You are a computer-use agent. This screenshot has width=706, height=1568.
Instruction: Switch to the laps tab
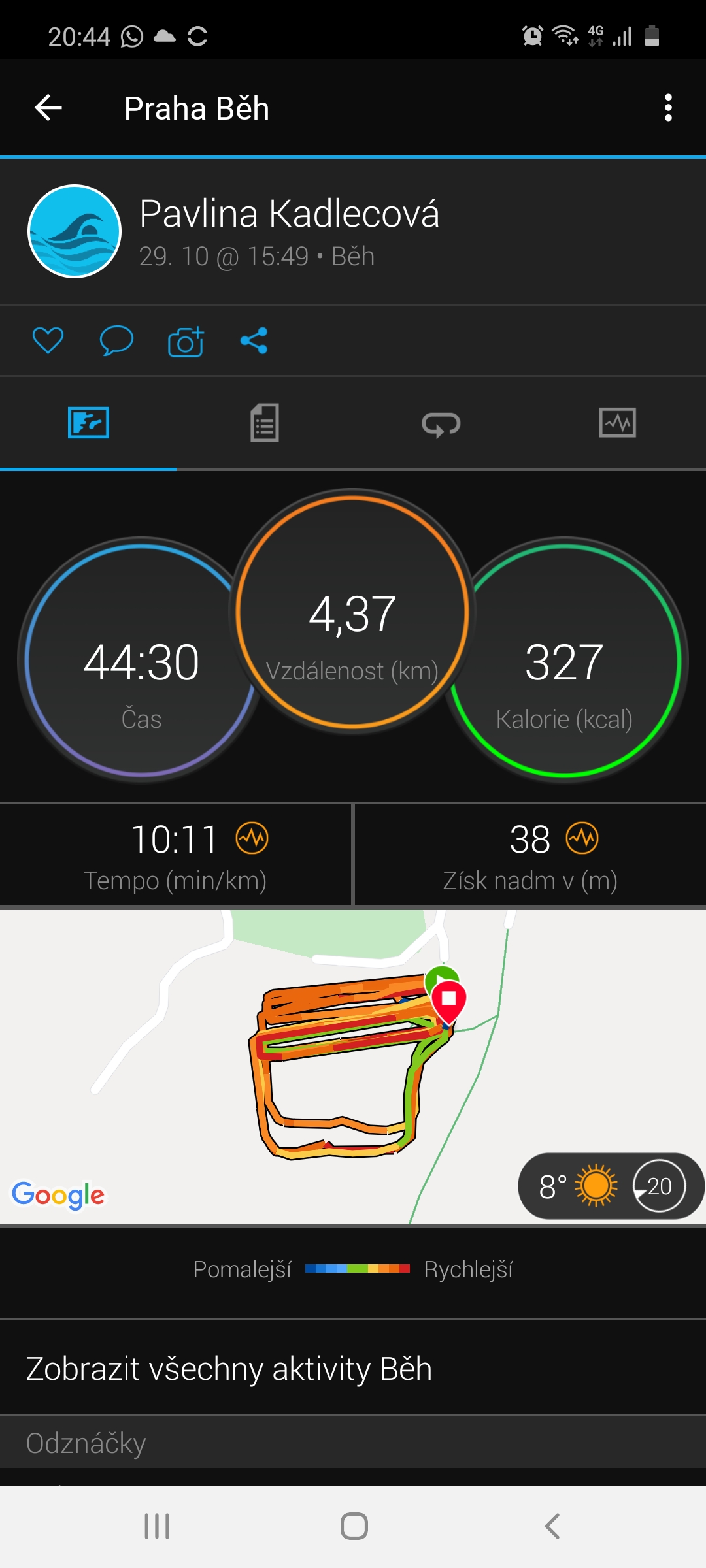[441, 424]
